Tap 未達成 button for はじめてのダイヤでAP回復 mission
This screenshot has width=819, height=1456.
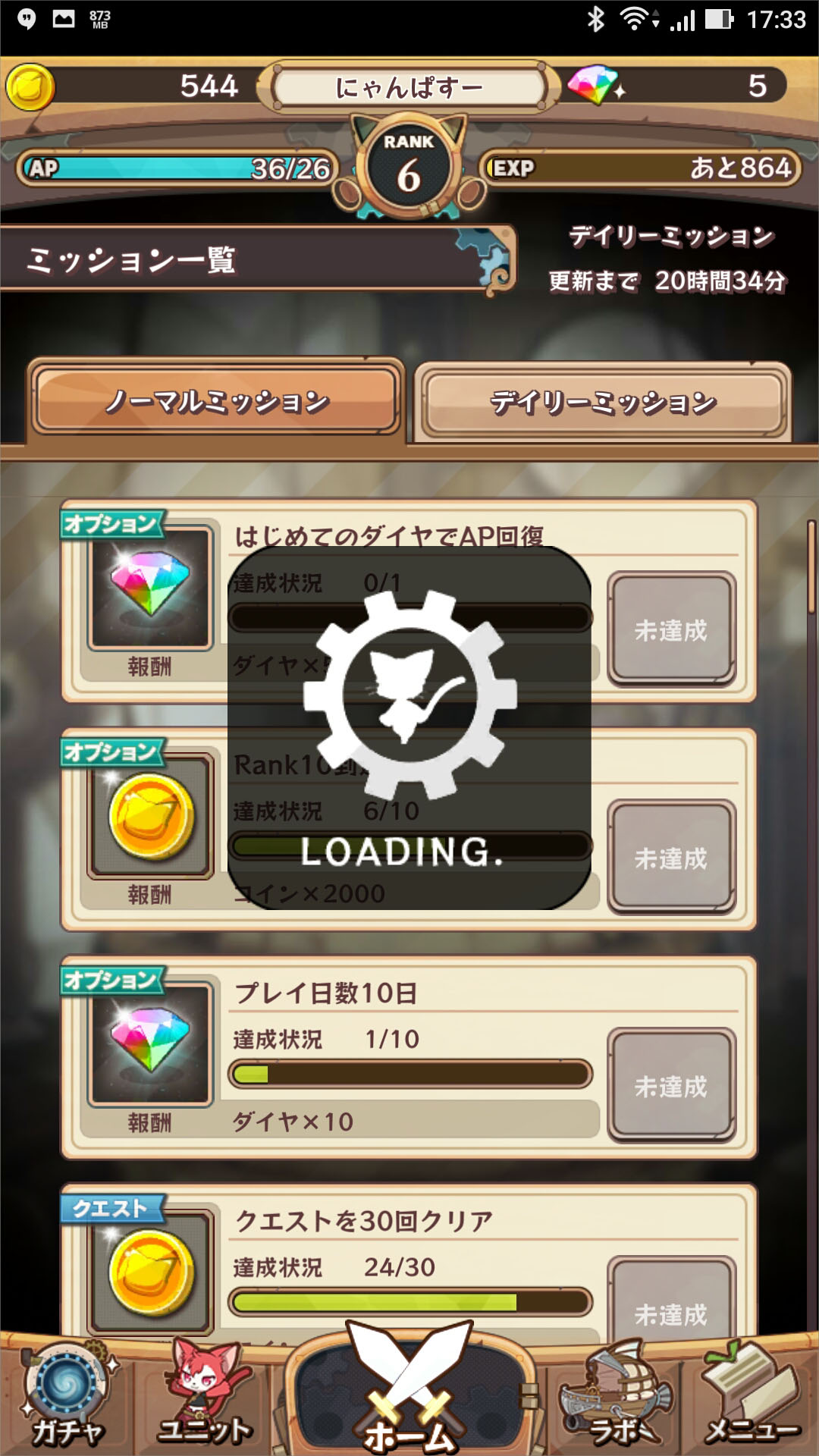(x=671, y=629)
